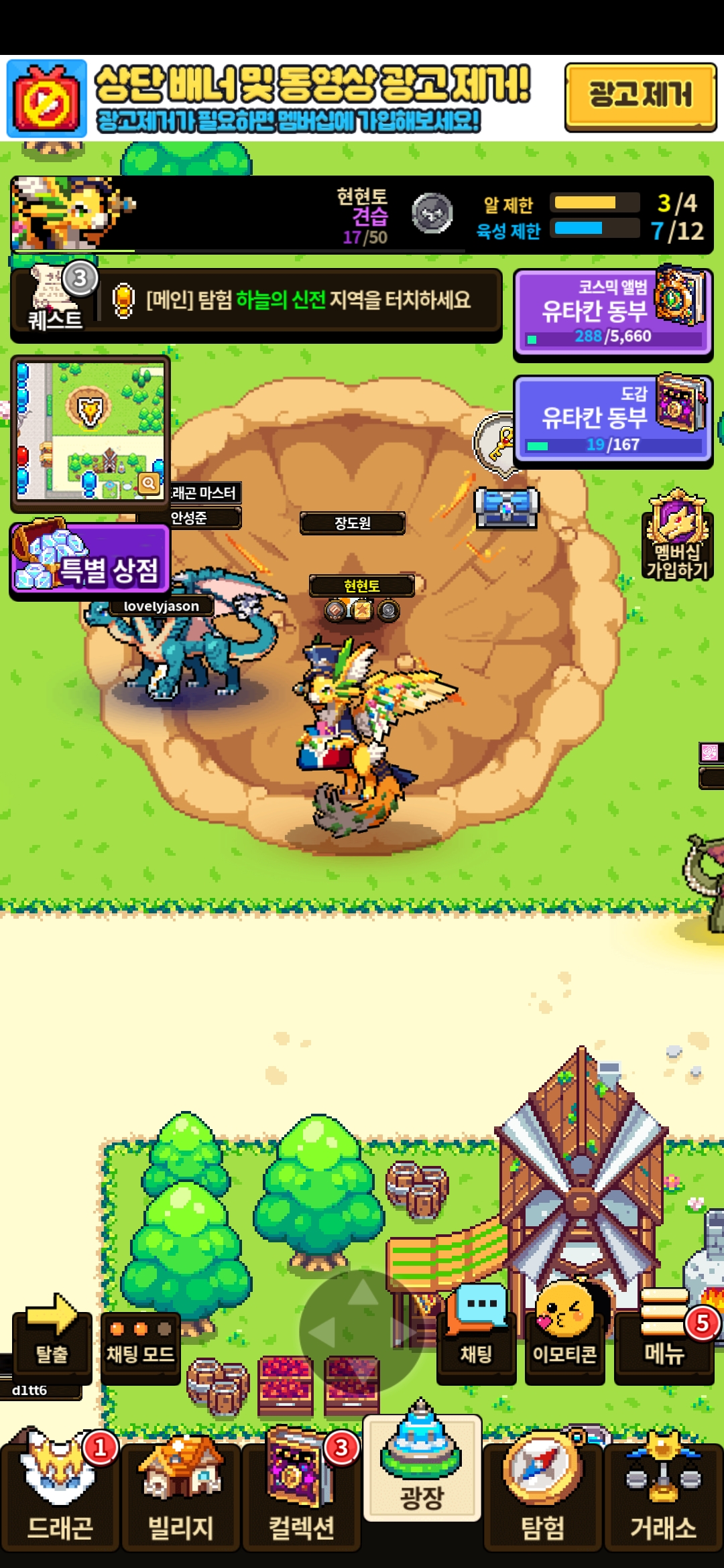Open the 도감 유타칸 동부 card
The image size is (724, 1568).
coord(612,419)
